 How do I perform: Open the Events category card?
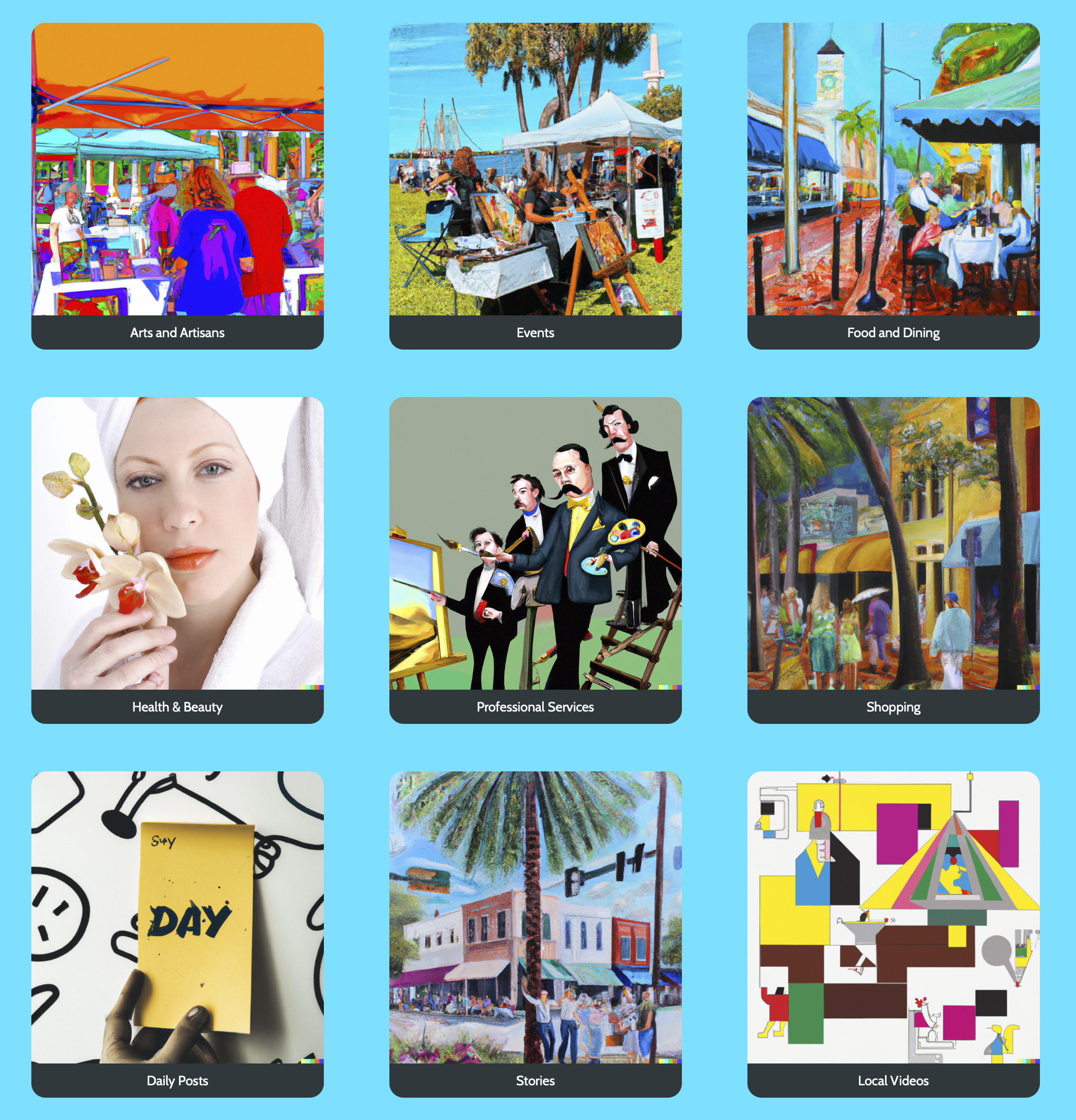coord(535,186)
